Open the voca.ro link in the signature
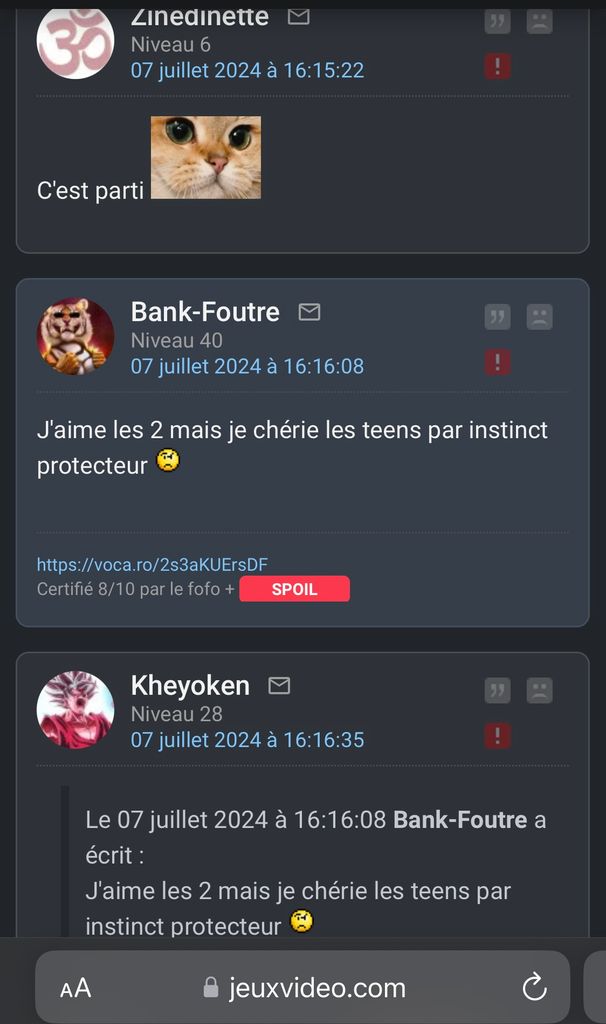The height and width of the screenshot is (1024, 606). [x=152, y=565]
